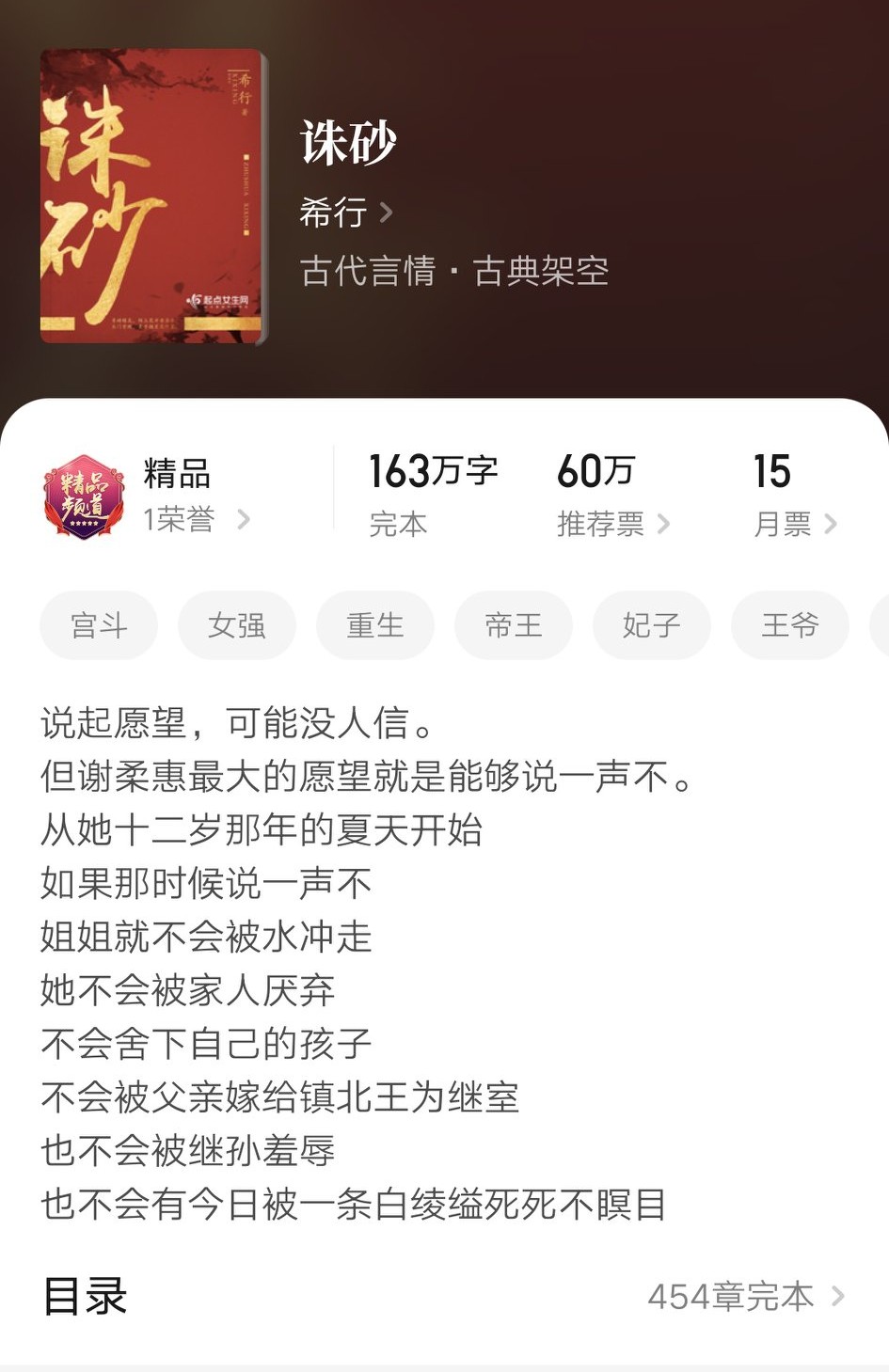Click the chevron next to author name 希行
The height and width of the screenshot is (1372, 889).
[387, 214]
